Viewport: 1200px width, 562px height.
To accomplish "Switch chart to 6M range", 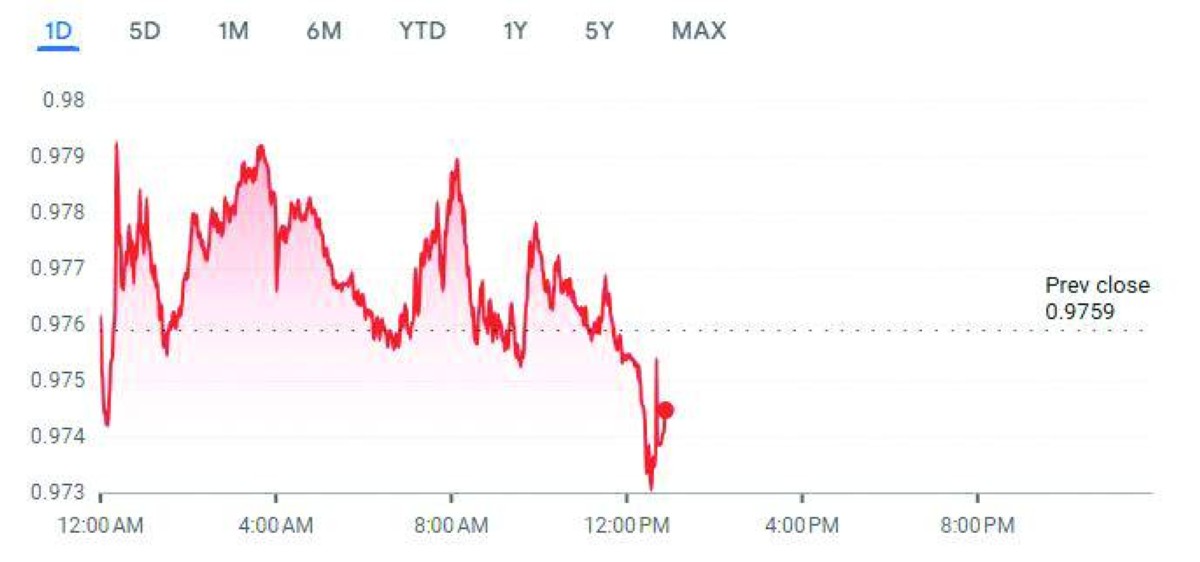I will point(324,31).
